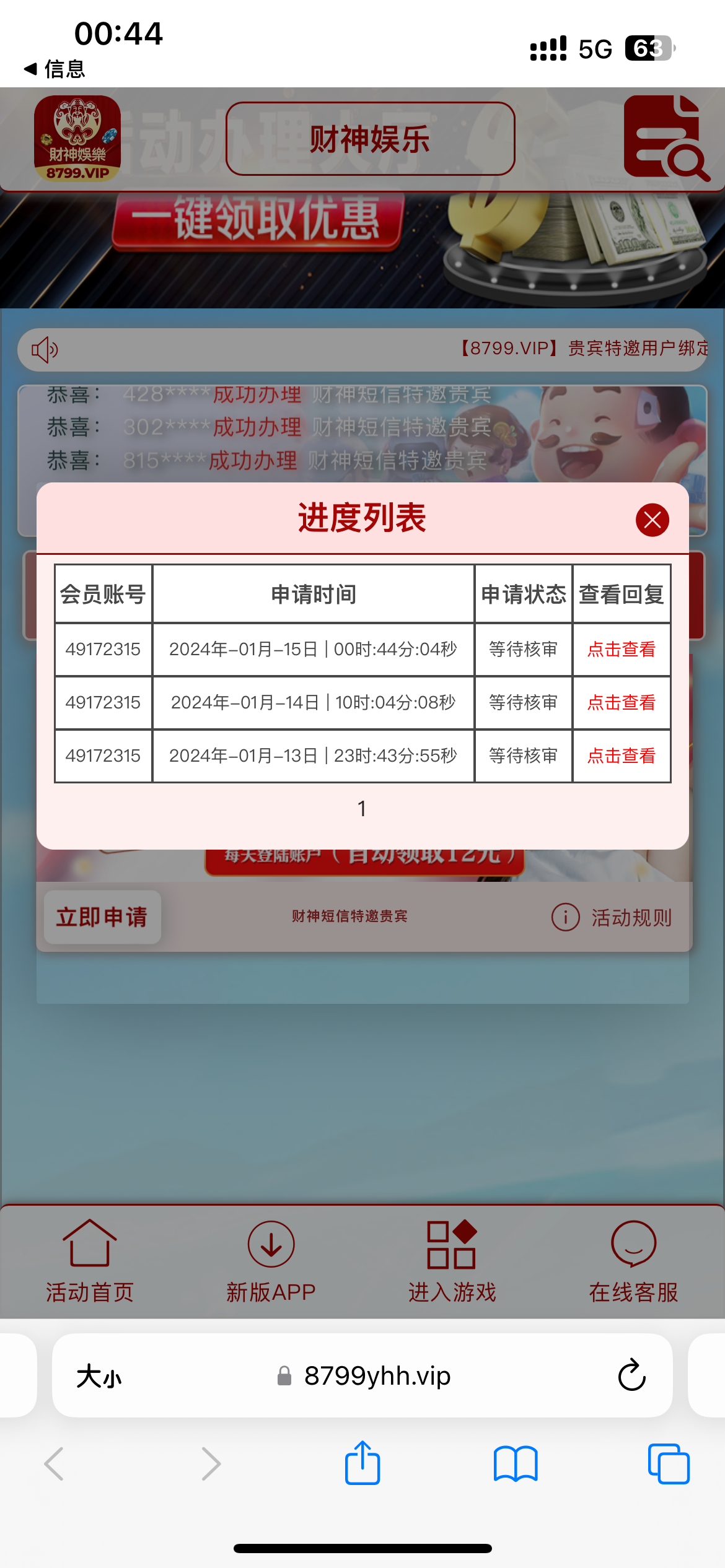Share this page from Safari toolbar
This screenshot has height=1568, width=725.
click(362, 1463)
